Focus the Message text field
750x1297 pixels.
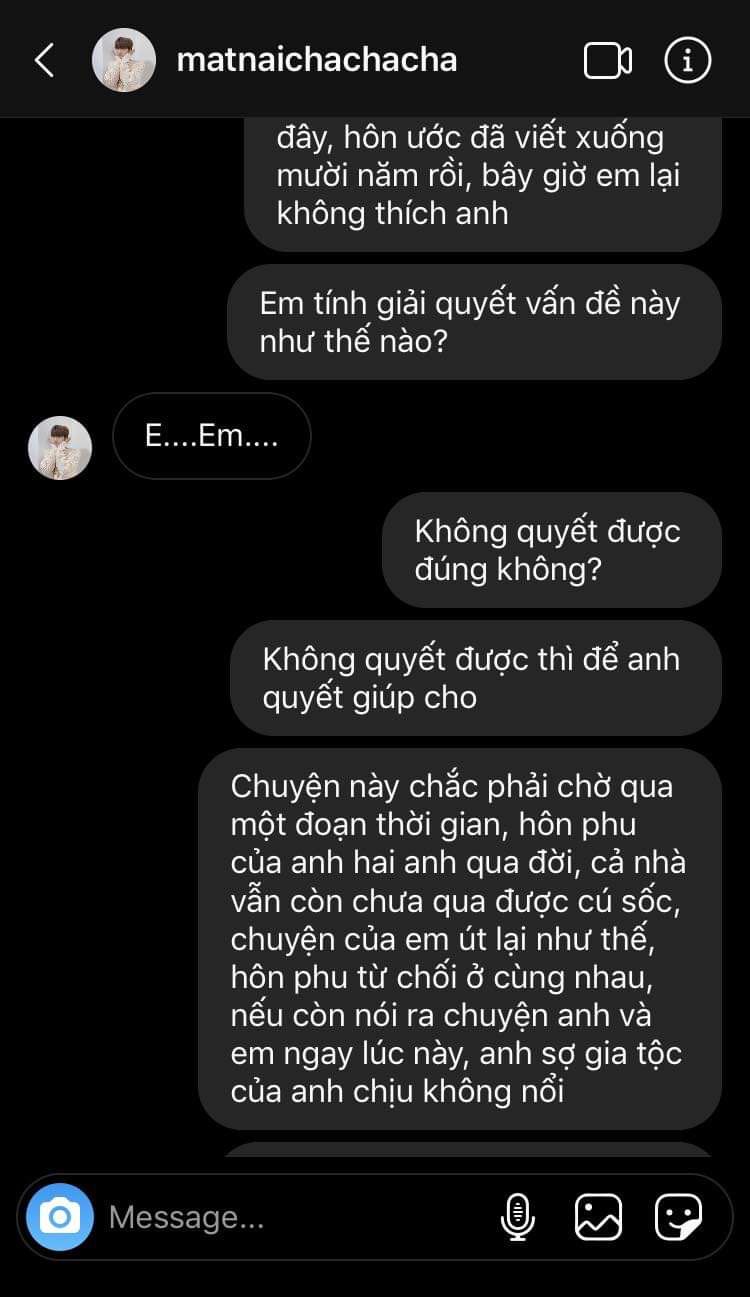[x=290, y=1217]
